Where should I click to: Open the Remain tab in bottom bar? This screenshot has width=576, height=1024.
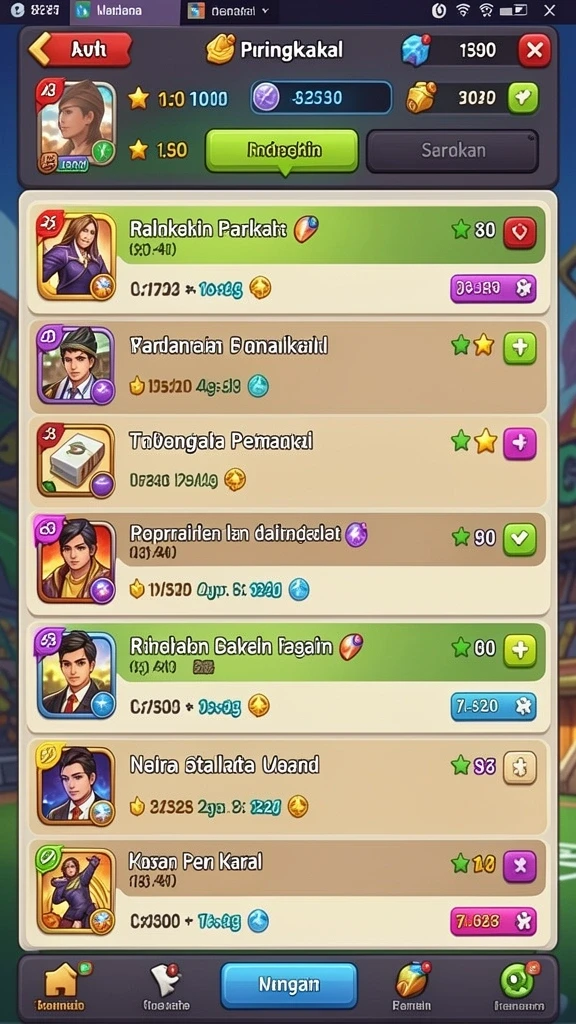click(412, 986)
